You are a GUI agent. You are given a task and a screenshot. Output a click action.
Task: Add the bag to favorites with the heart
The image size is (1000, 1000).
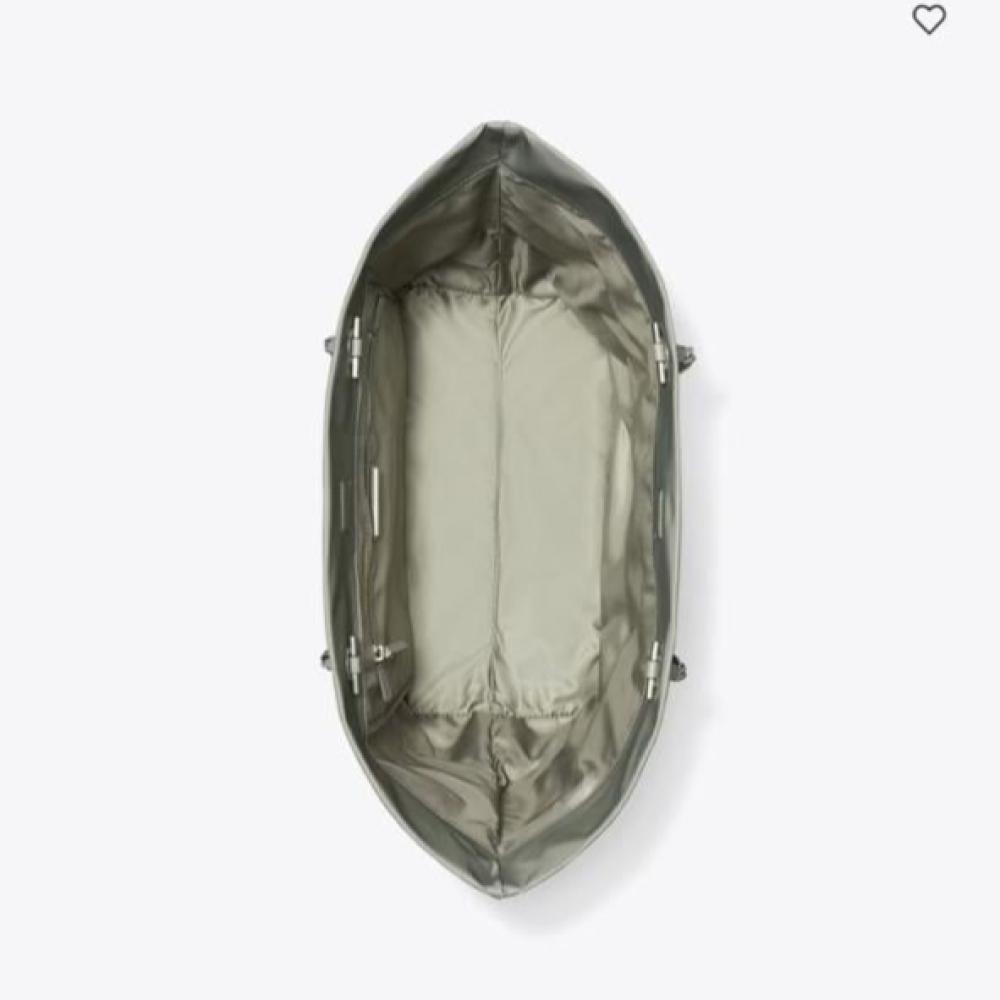(929, 19)
